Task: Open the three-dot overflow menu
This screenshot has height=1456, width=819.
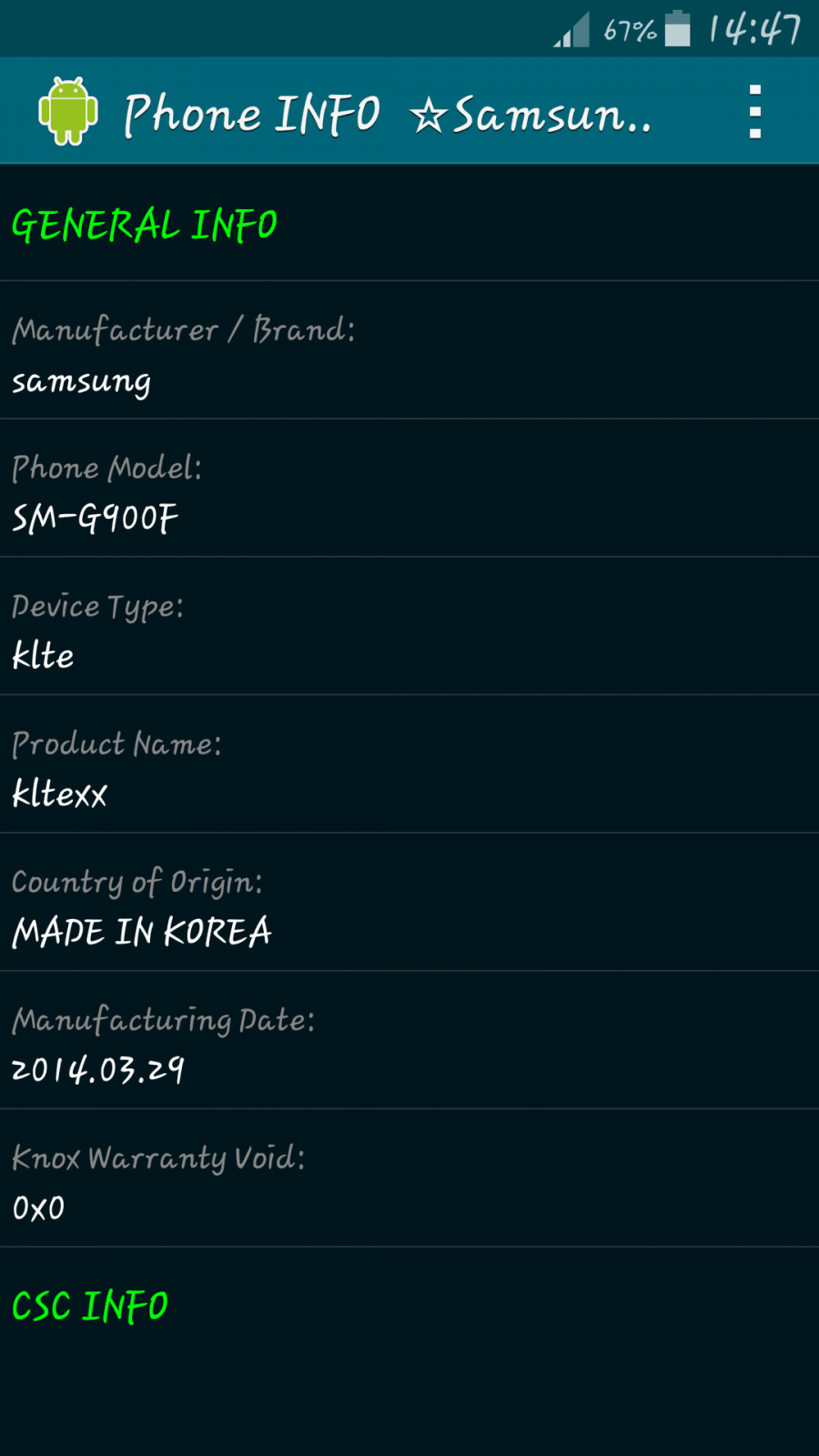Action: click(754, 111)
